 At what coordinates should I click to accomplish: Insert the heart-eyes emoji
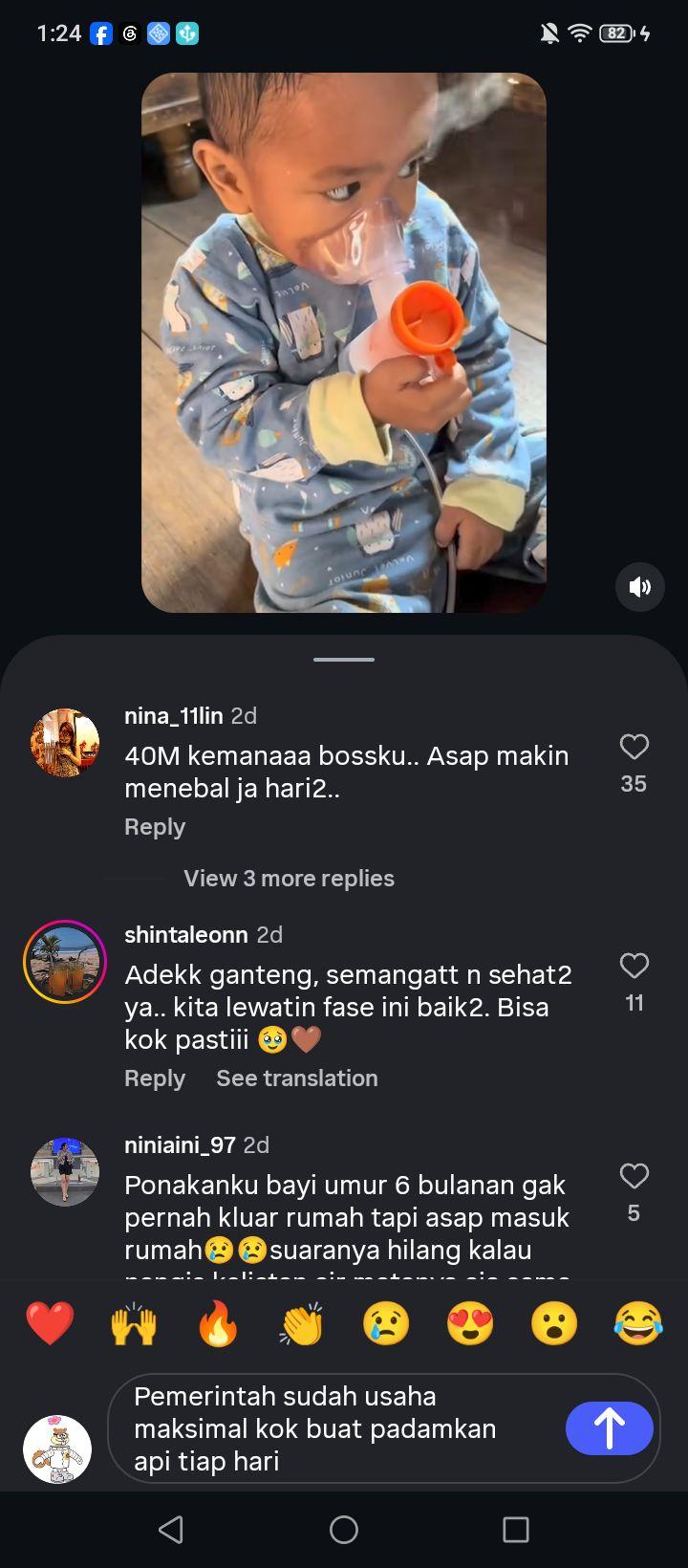[x=470, y=1324]
